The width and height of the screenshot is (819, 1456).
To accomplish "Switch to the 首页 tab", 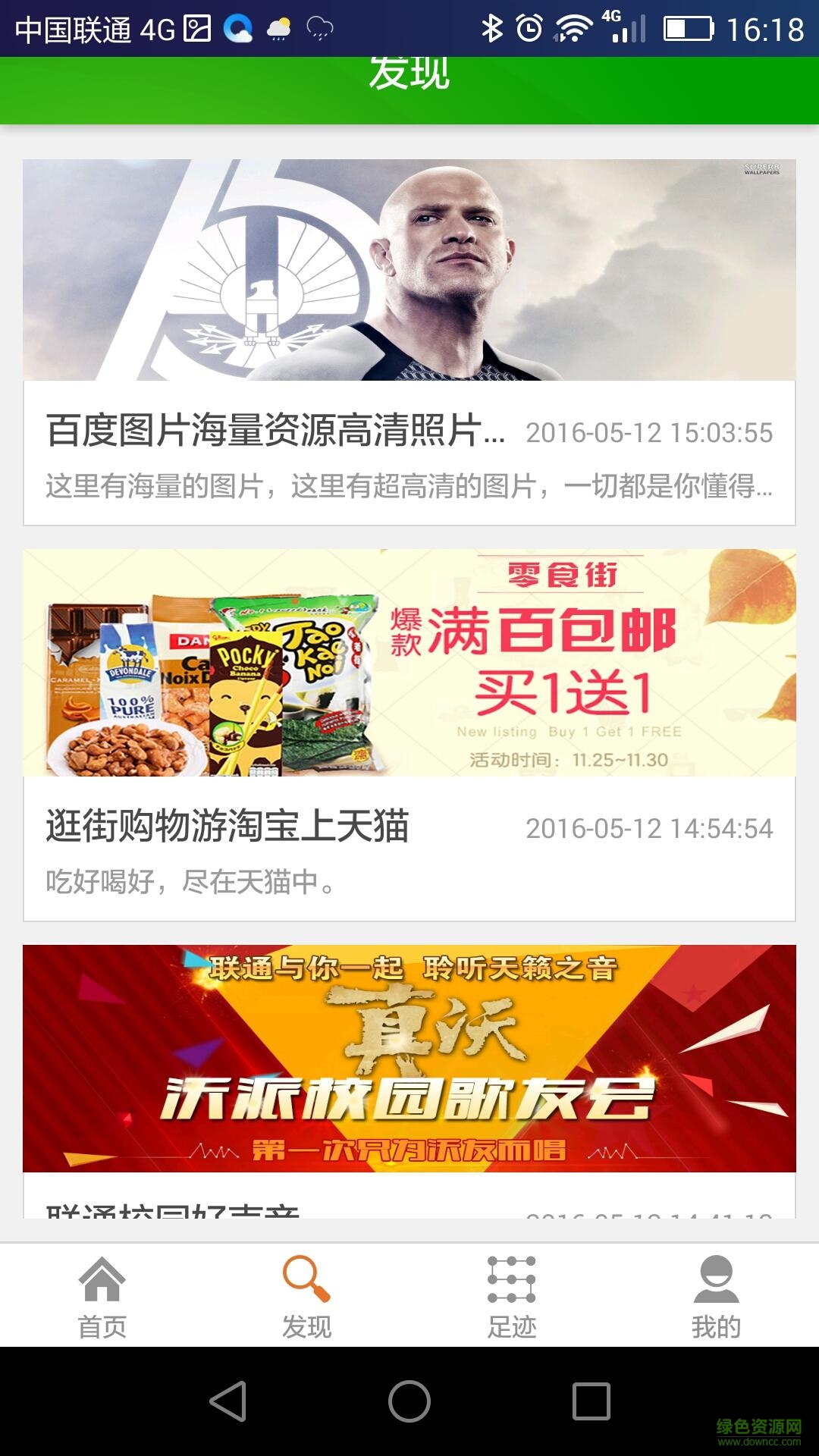I will coord(102,1297).
